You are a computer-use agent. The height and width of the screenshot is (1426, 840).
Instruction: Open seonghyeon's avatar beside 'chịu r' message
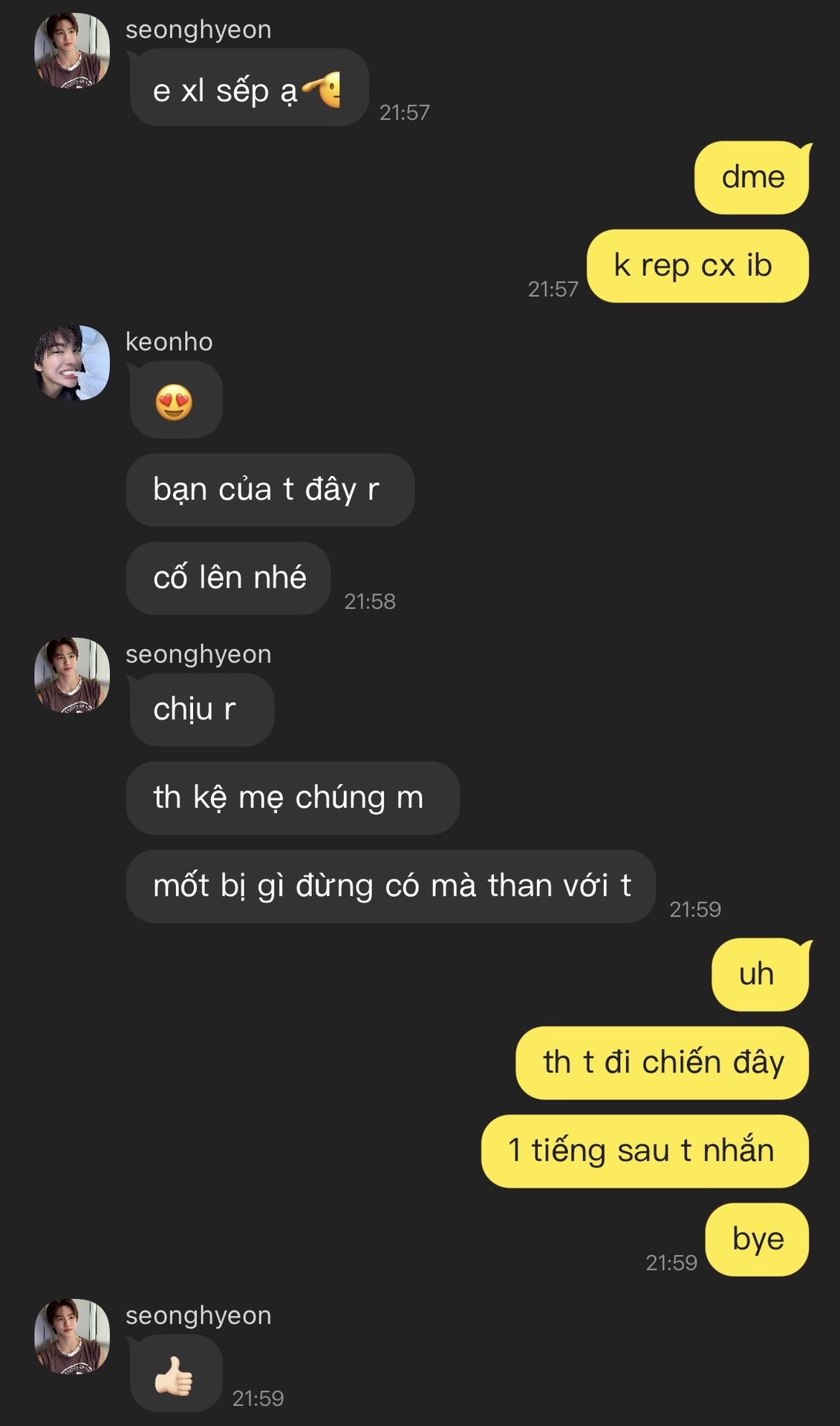point(72,674)
